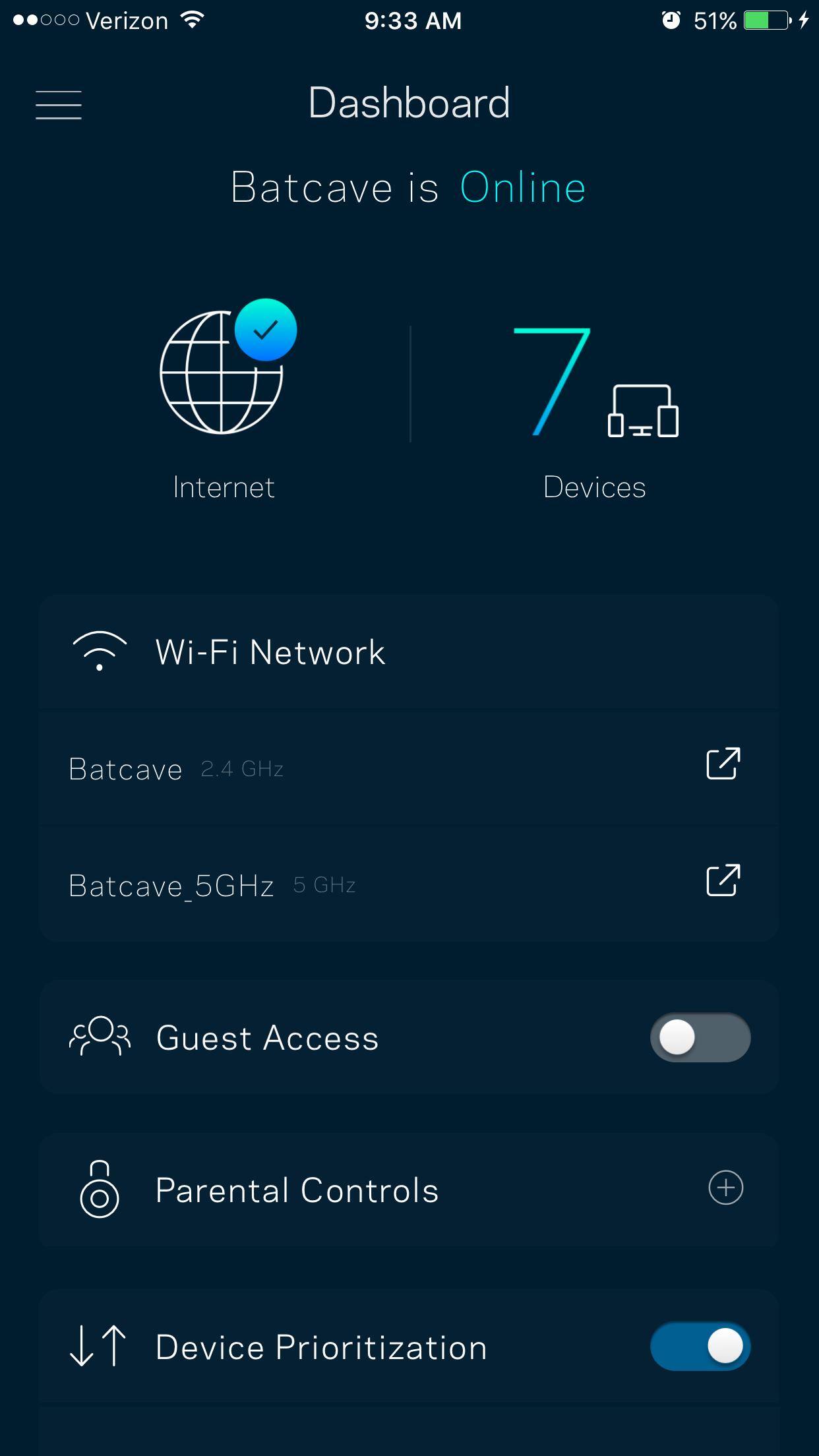
Task: Open the Parental Controls card
Action: [297, 1190]
